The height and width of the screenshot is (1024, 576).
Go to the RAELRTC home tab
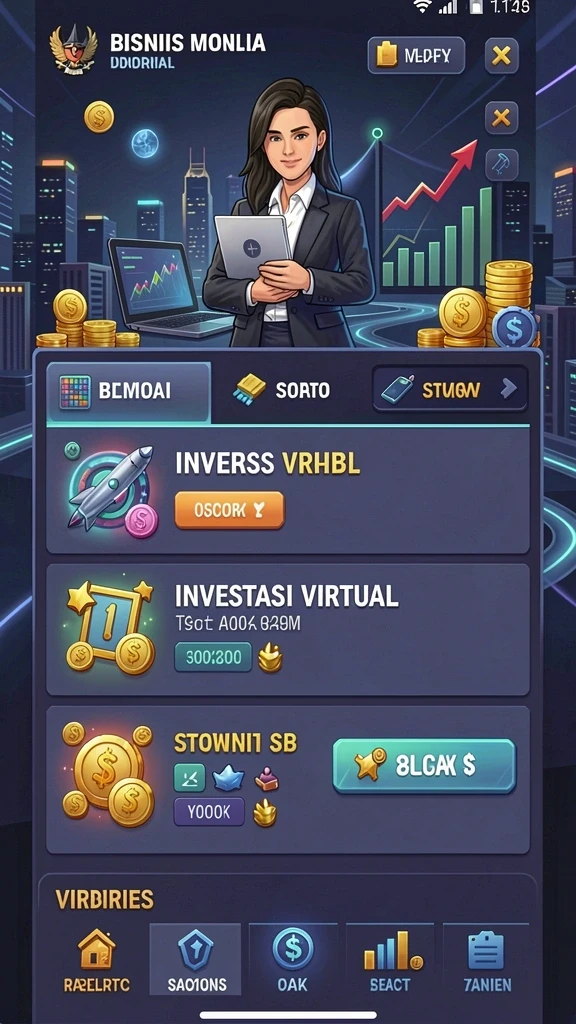[95, 959]
